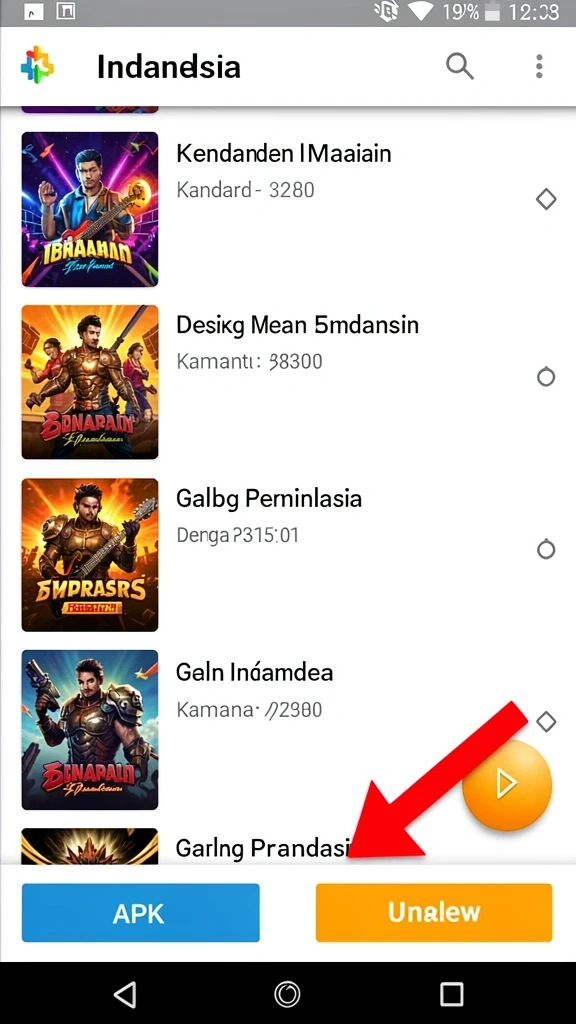
Task: Go back with the system back button
Action: 125,994
